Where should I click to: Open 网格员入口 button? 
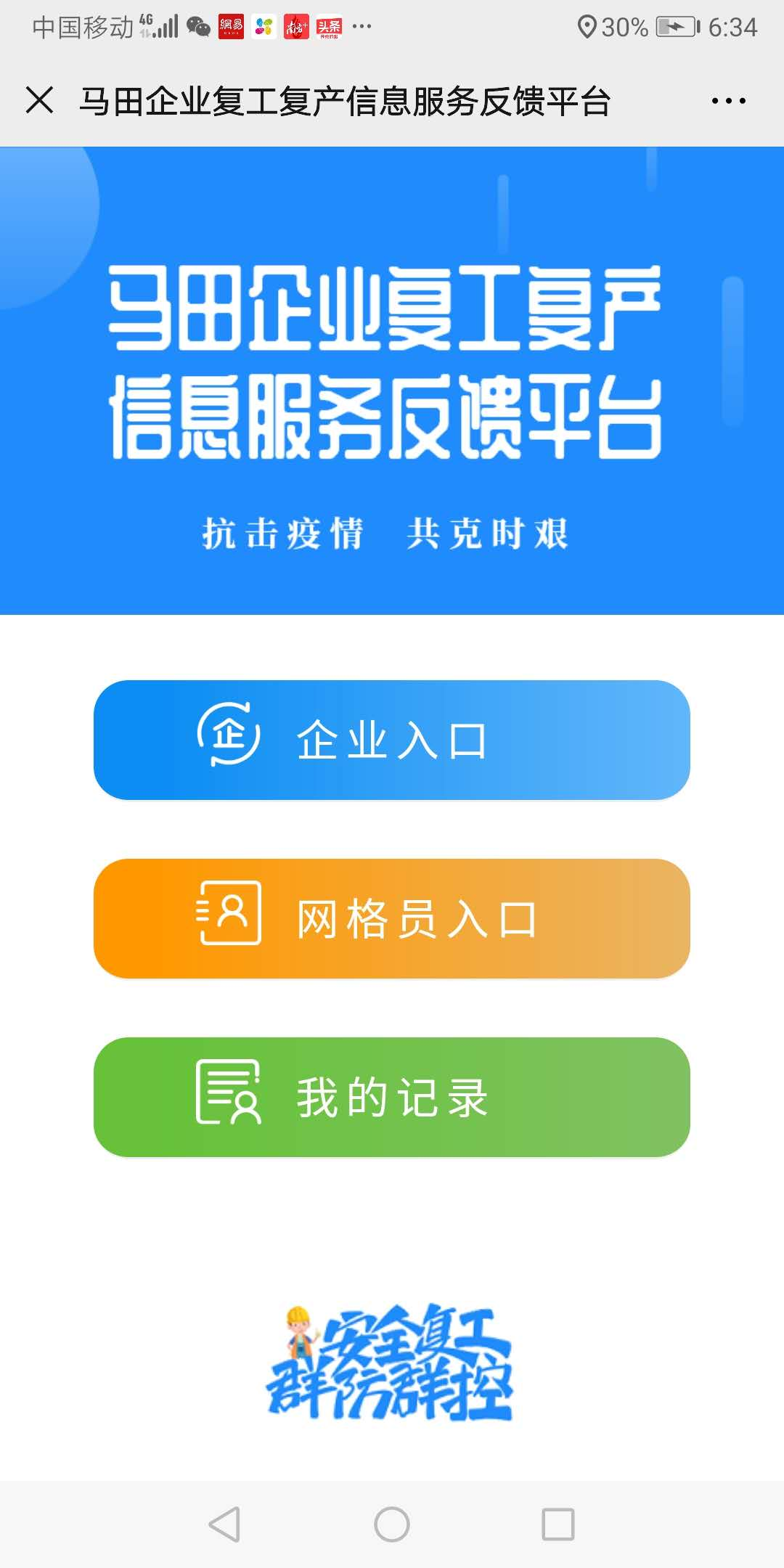[392, 918]
